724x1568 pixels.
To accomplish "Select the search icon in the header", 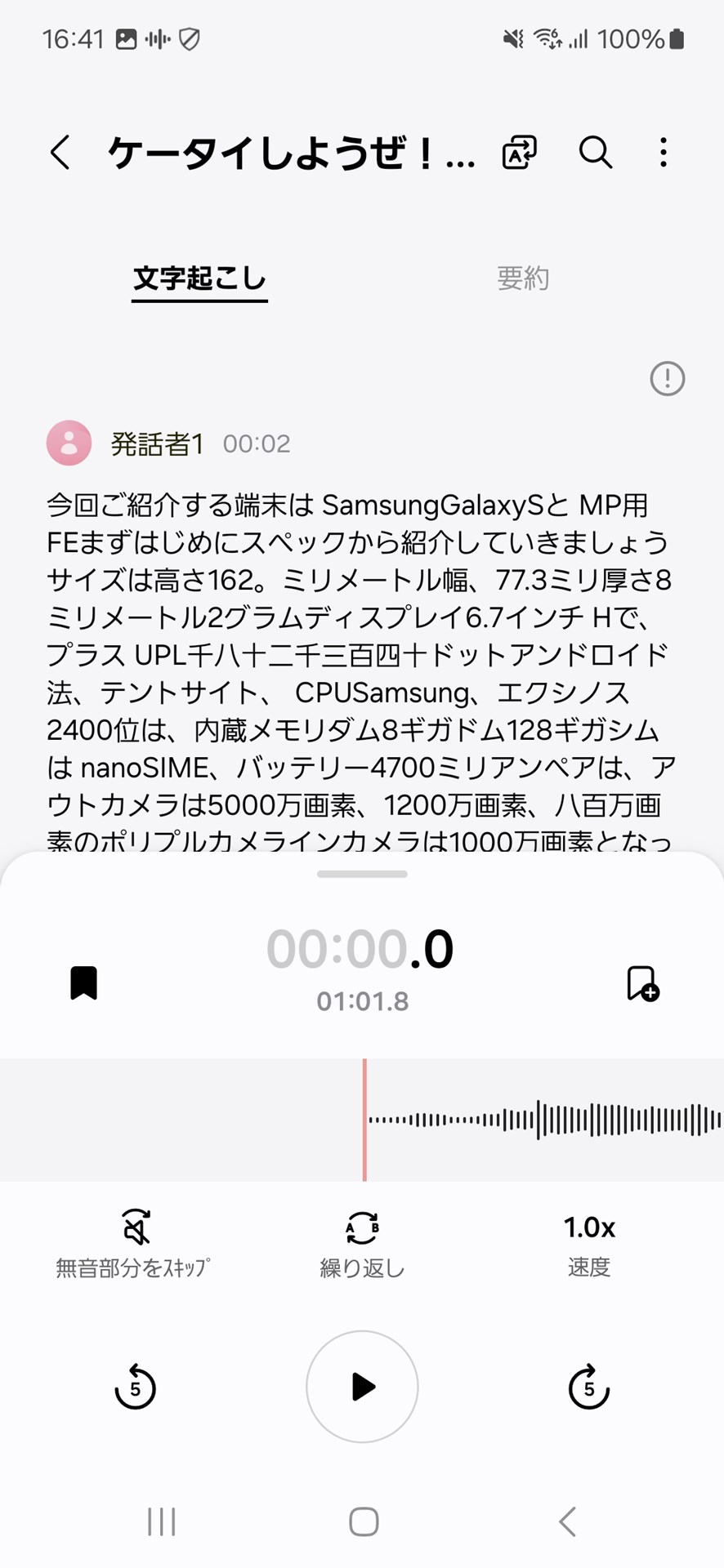I will 595,153.
